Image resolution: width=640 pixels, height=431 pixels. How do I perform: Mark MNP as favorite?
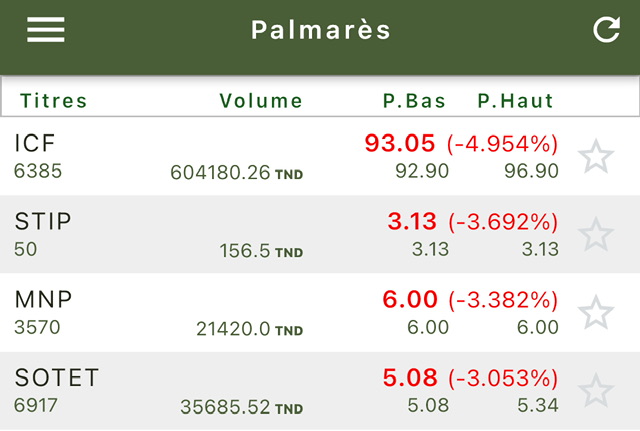click(597, 313)
